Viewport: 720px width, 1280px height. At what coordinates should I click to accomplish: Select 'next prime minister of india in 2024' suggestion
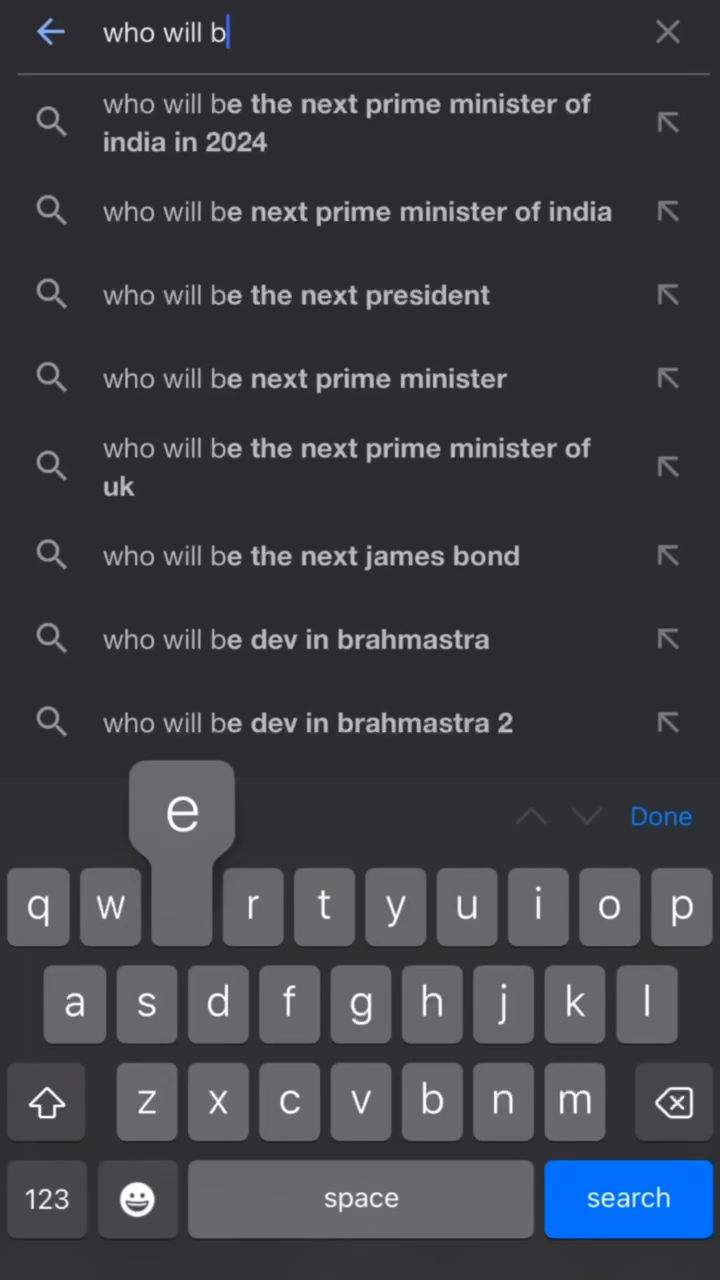tap(346, 123)
